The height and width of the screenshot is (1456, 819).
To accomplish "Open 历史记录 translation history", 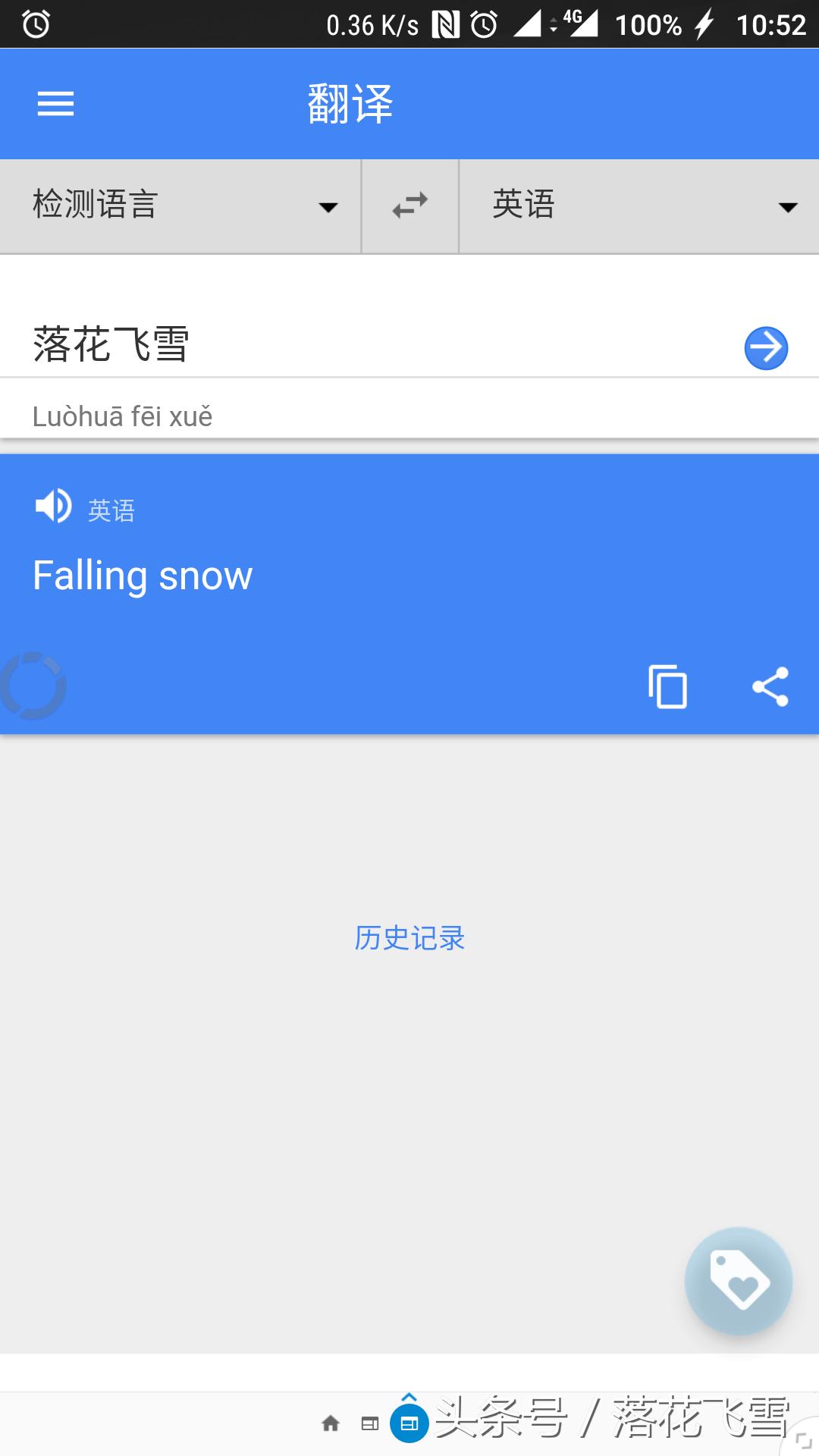I will [409, 938].
